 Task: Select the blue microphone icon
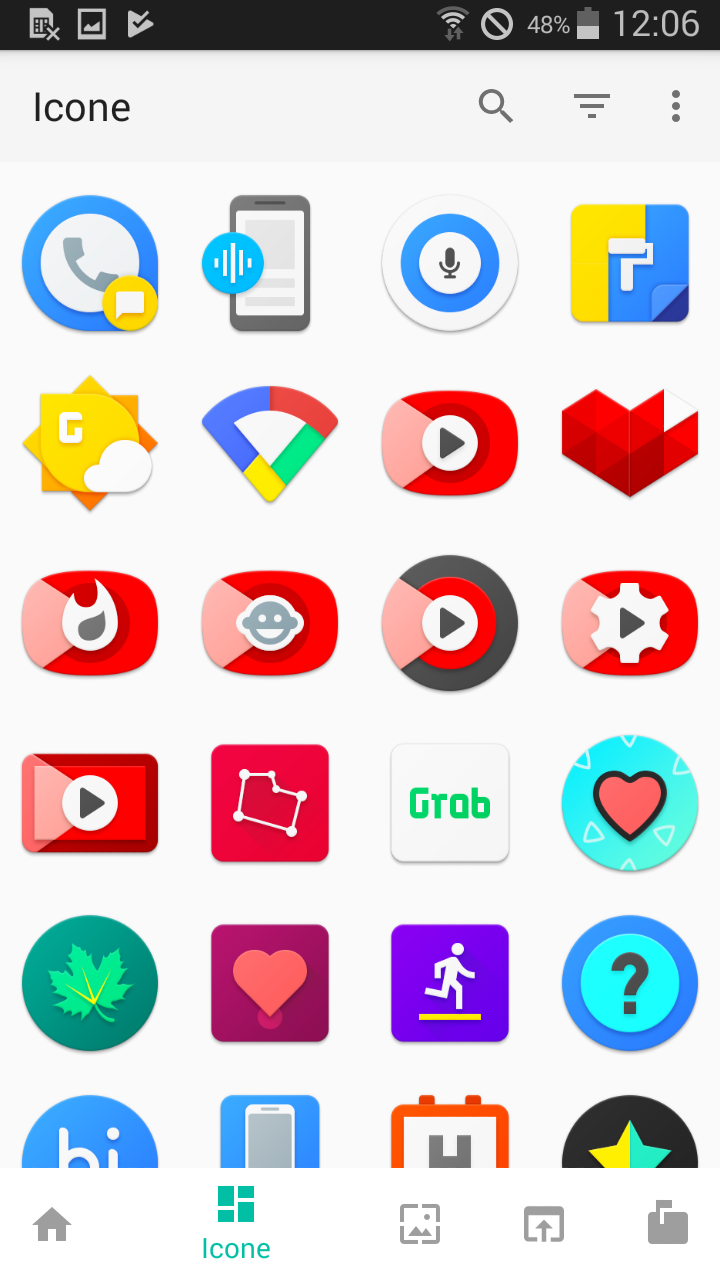point(450,263)
